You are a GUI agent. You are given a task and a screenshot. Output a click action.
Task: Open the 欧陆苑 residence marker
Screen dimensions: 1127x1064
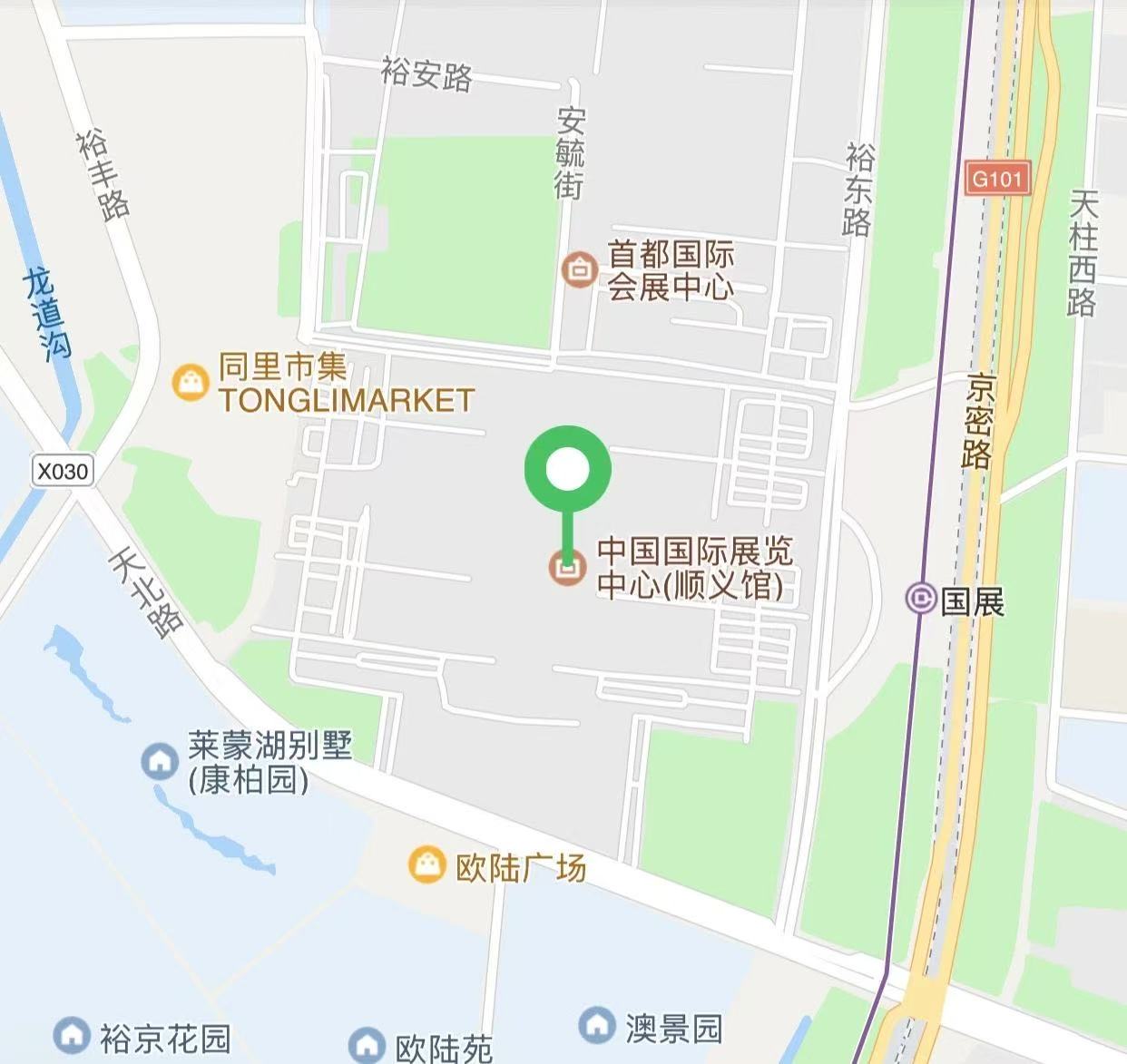(x=367, y=1045)
